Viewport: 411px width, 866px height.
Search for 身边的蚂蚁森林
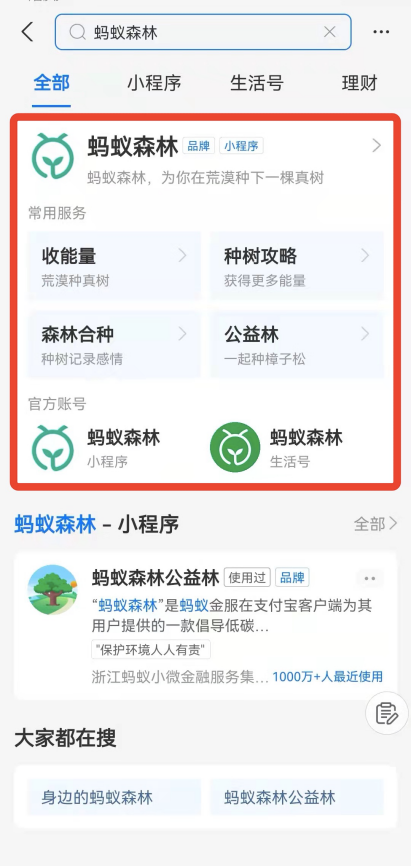pos(114,798)
